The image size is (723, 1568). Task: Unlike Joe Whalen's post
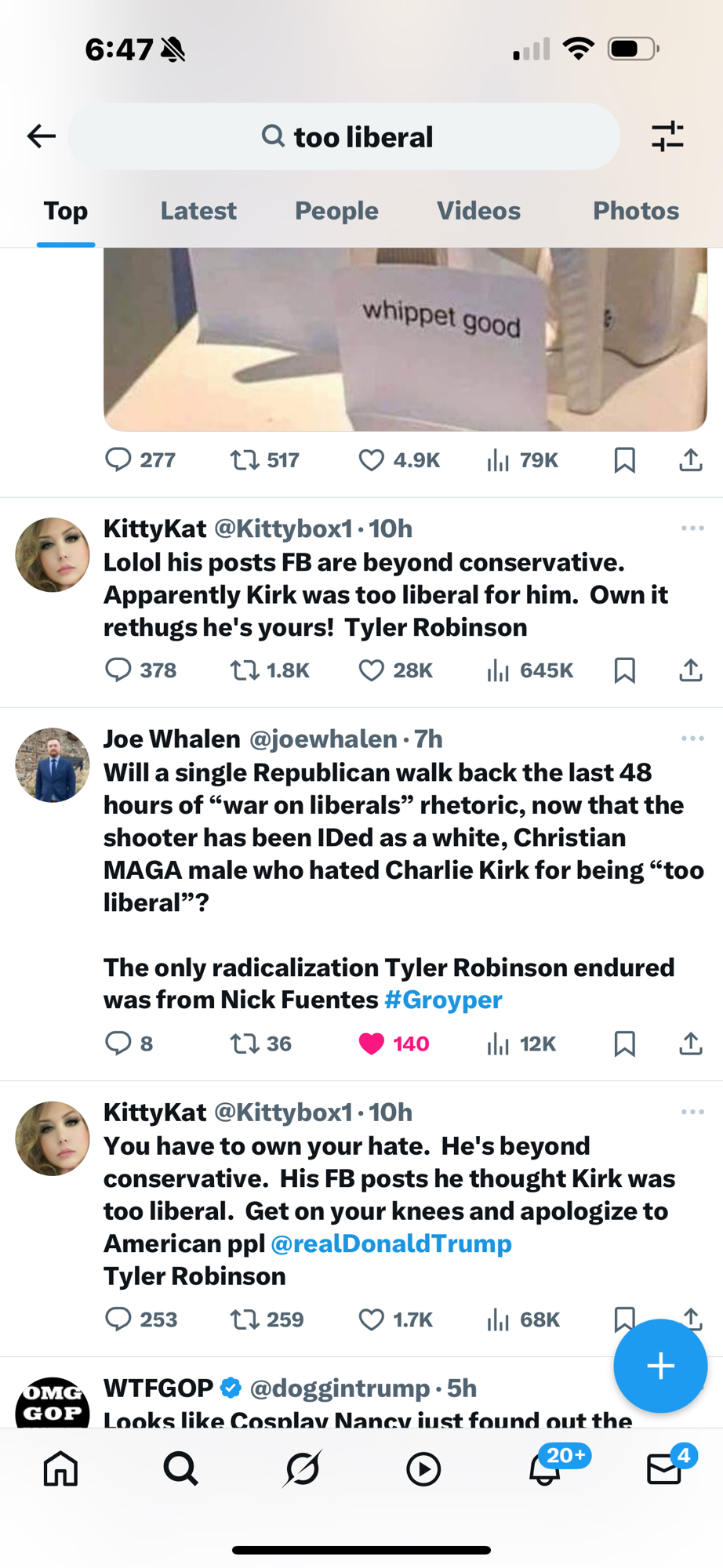point(371,1044)
